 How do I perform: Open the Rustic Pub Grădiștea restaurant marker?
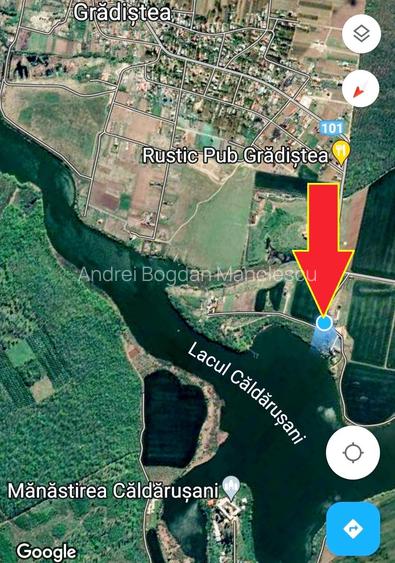(x=340, y=152)
